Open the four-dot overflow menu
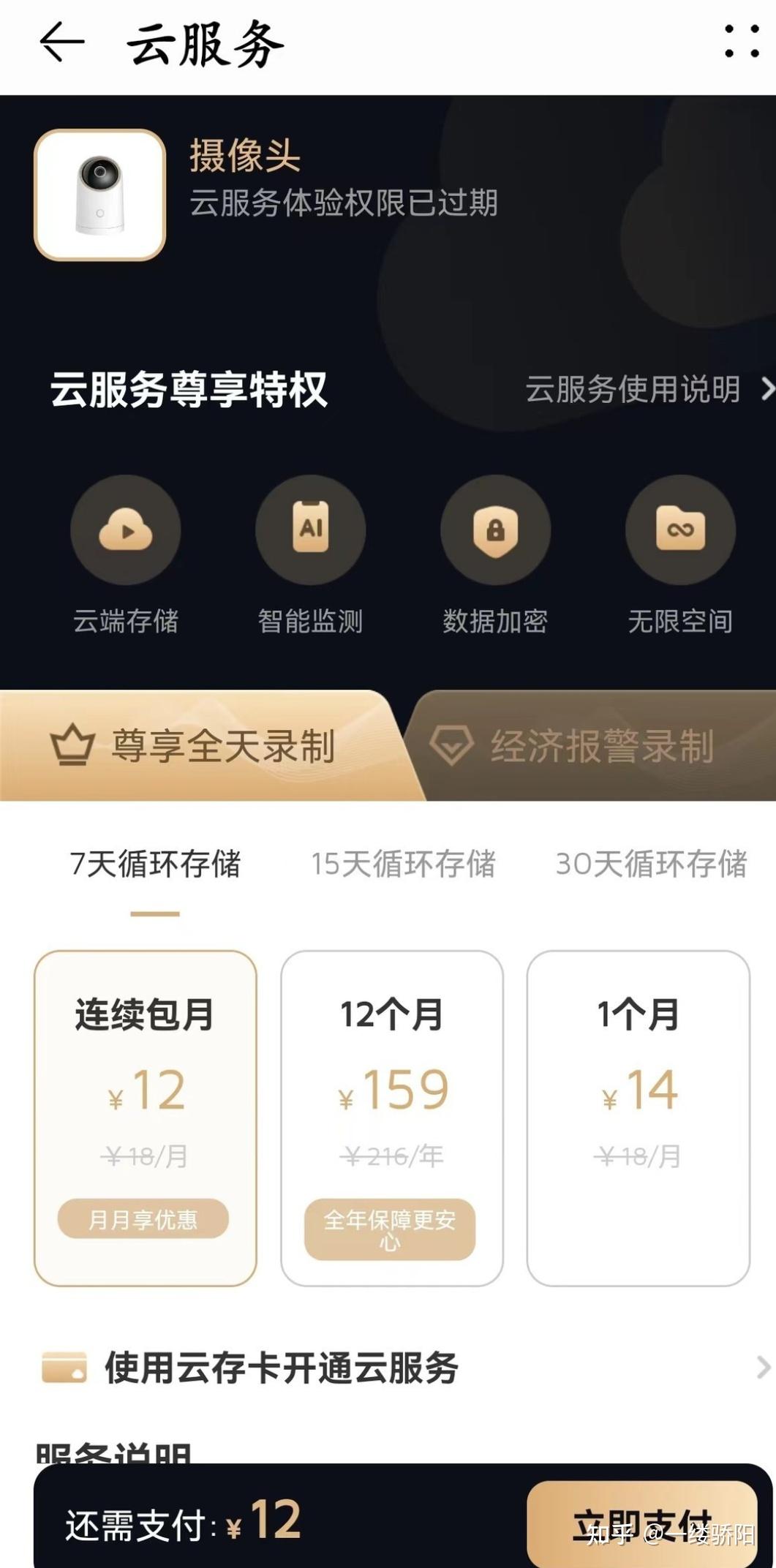Screen dimensions: 776x1568 pyautogui.click(x=741, y=42)
